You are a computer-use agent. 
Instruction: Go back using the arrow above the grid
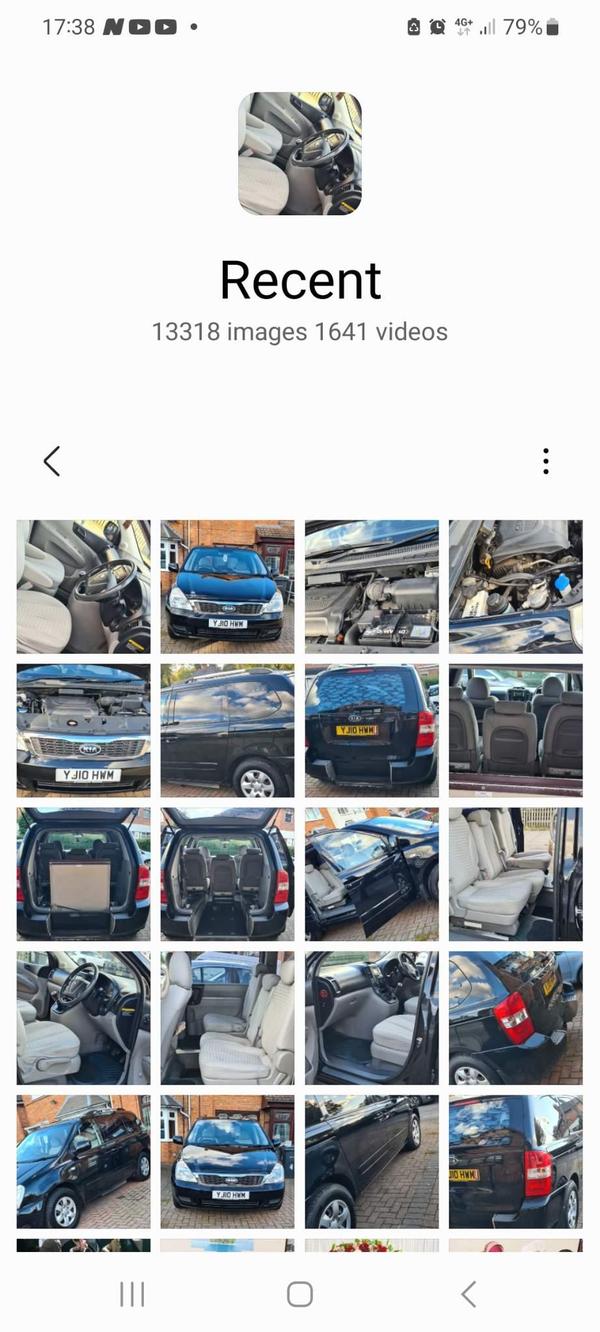(x=52, y=461)
